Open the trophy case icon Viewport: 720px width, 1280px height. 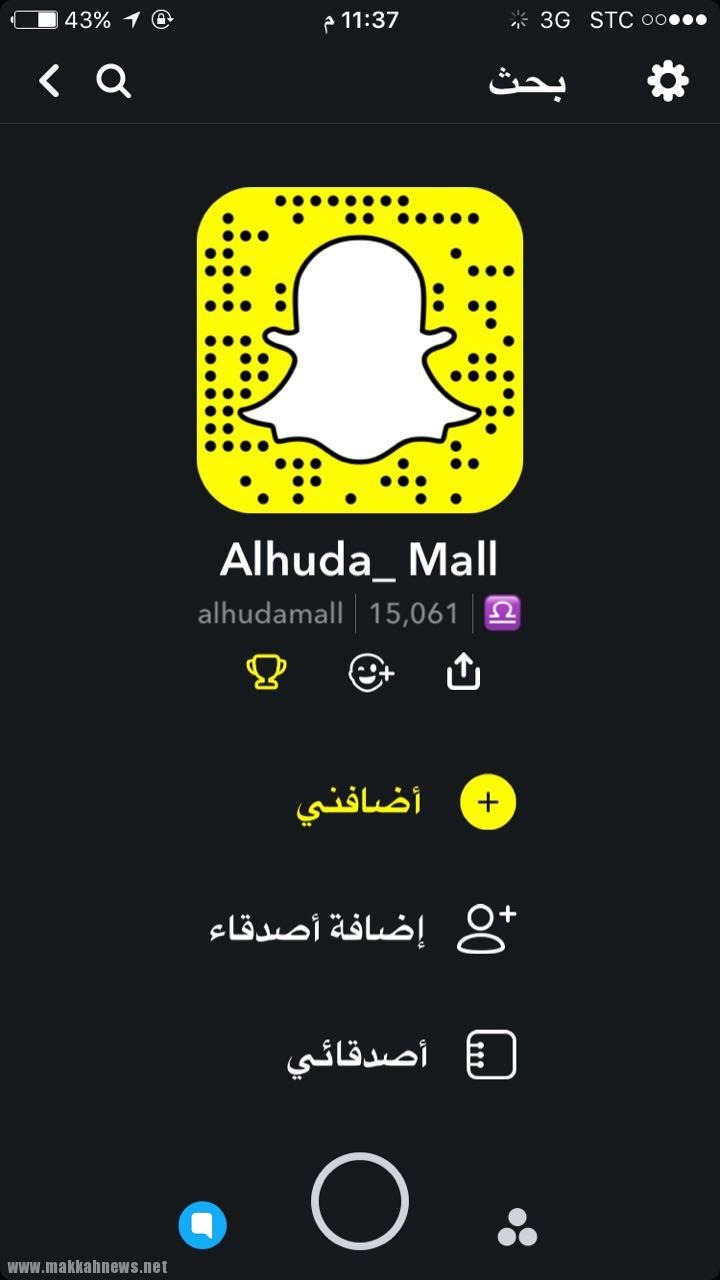point(266,672)
